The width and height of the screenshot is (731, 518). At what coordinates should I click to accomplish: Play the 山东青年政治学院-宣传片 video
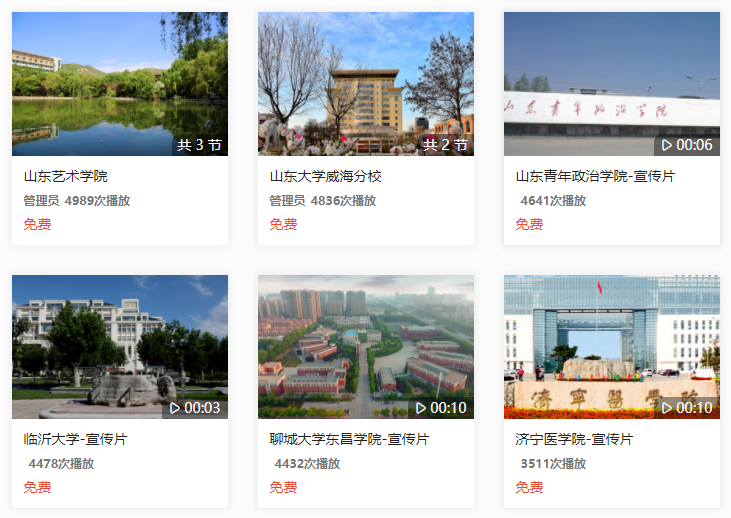point(612,85)
